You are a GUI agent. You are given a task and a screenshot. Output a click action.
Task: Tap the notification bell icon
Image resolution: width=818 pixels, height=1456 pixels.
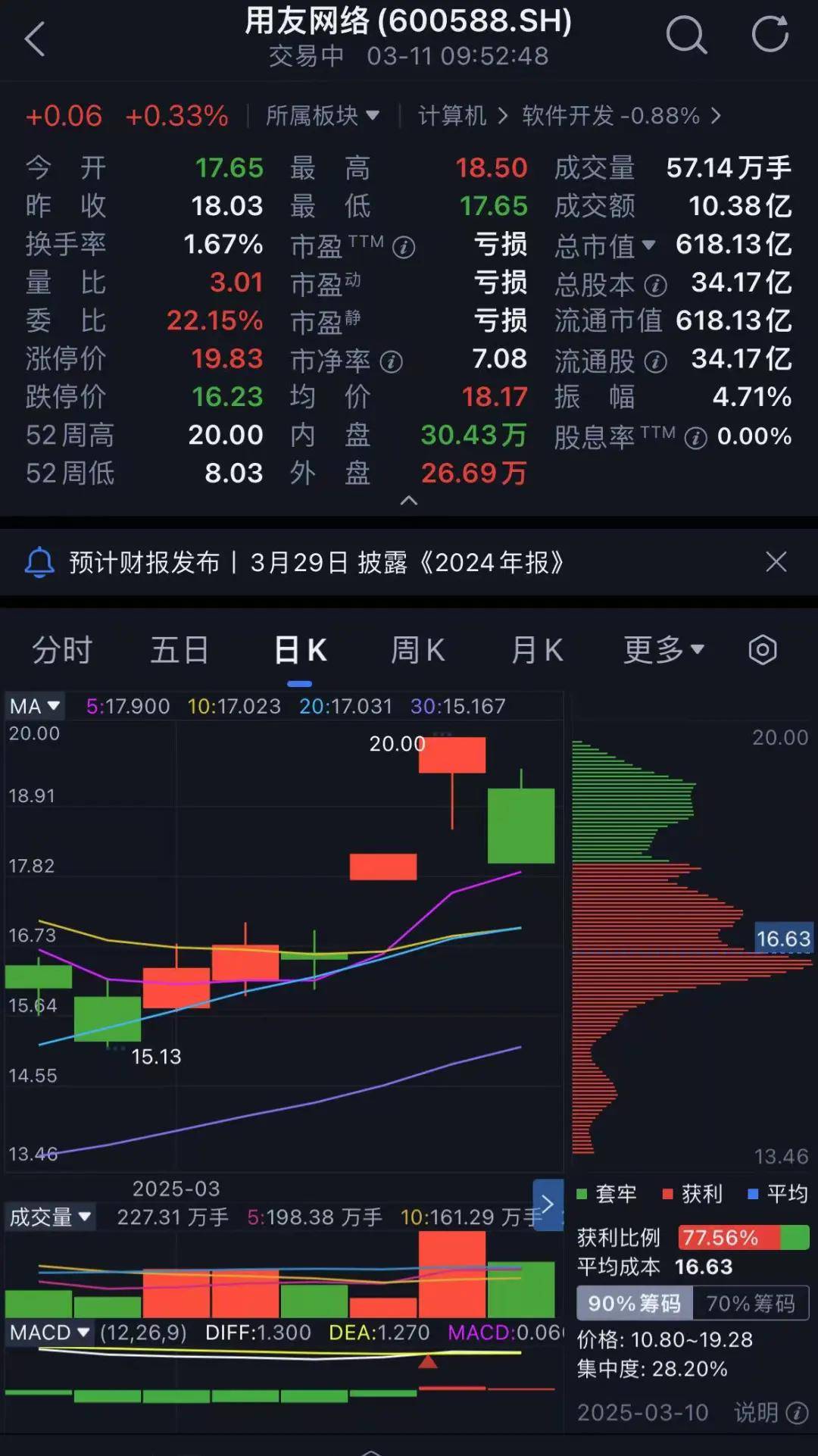pos(39,562)
